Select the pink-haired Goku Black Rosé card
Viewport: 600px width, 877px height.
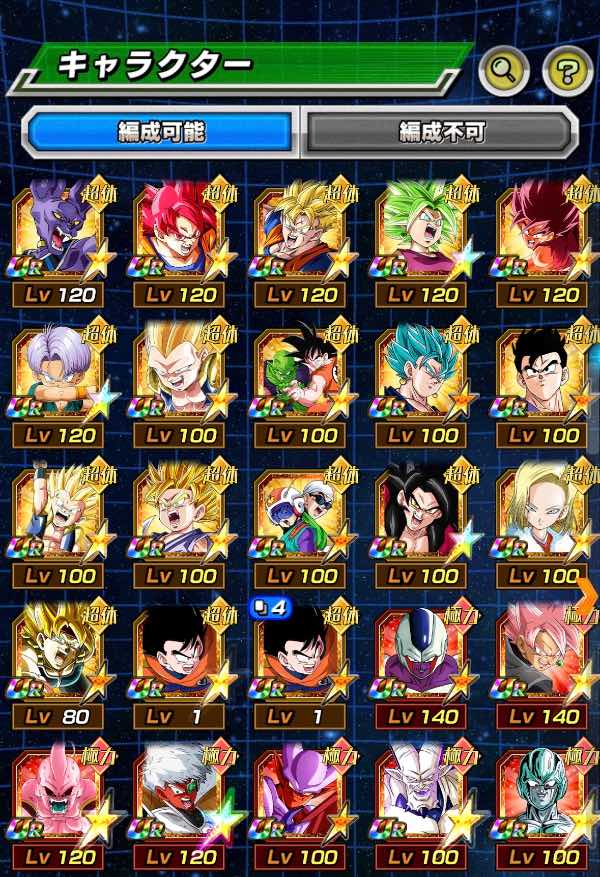pyautogui.click(x=543, y=657)
